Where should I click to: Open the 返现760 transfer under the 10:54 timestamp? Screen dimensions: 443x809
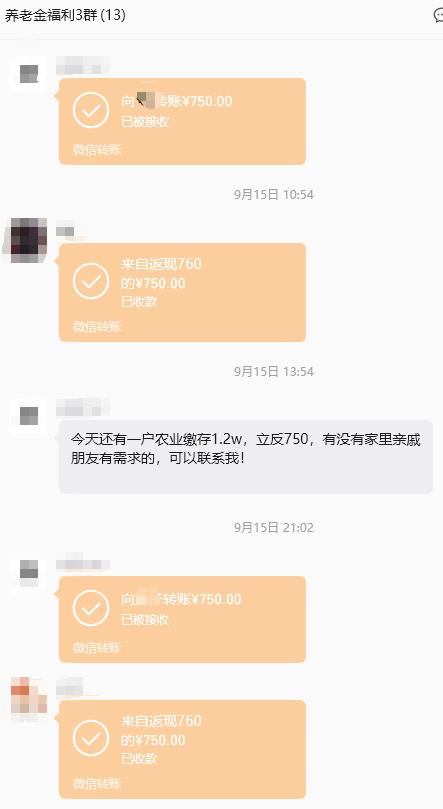pyautogui.click(x=183, y=292)
